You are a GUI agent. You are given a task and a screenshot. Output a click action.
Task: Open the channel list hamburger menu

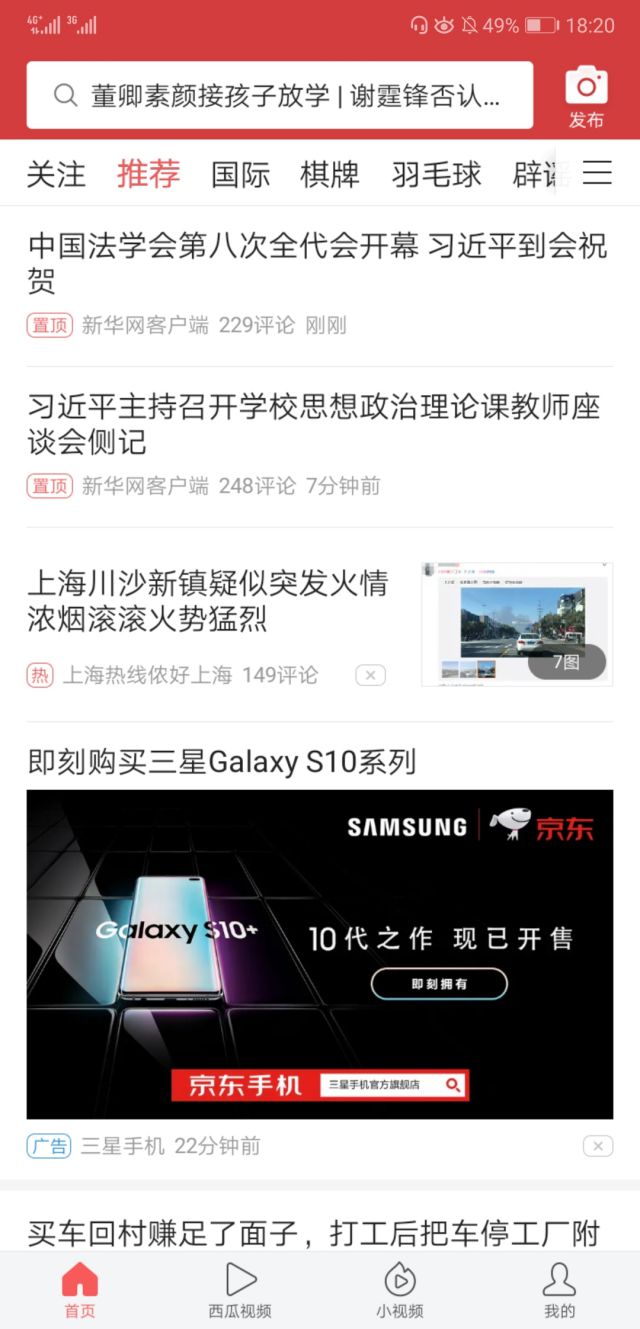click(597, 173)
